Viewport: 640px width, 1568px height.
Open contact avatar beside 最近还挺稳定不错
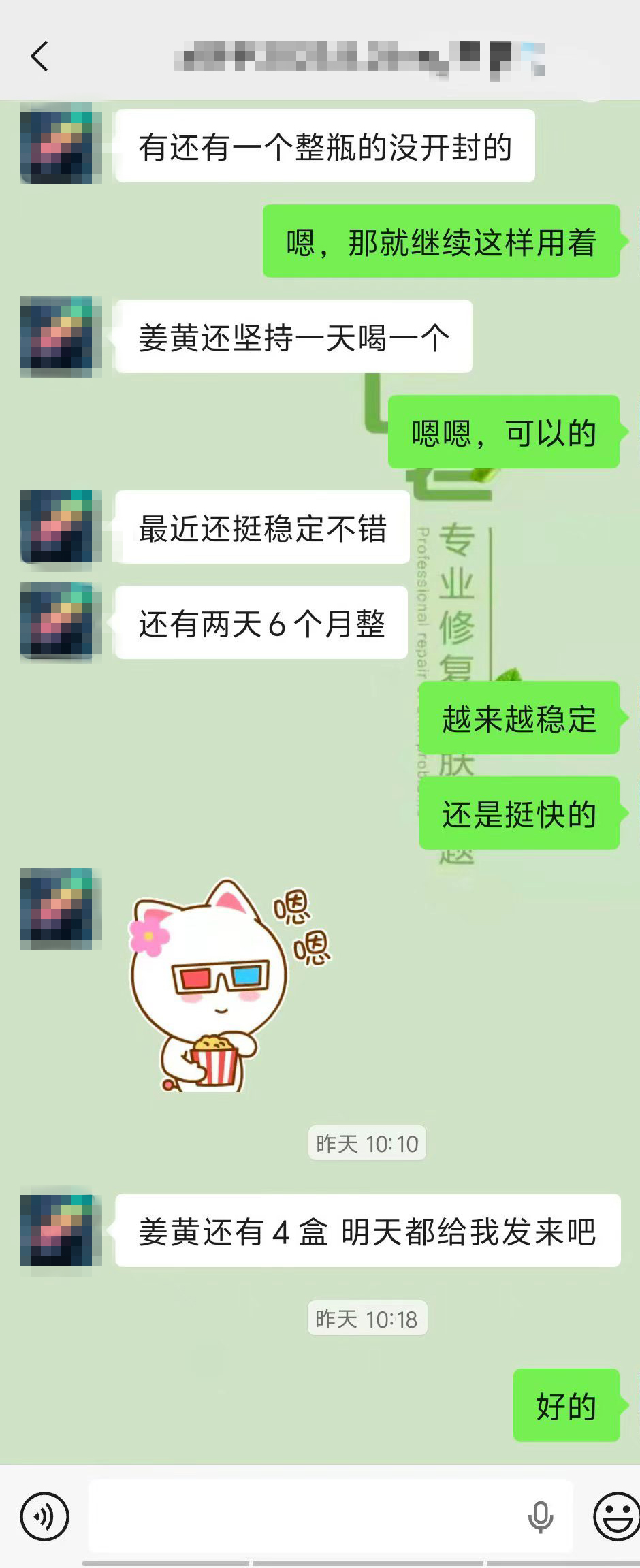[61, 527]
